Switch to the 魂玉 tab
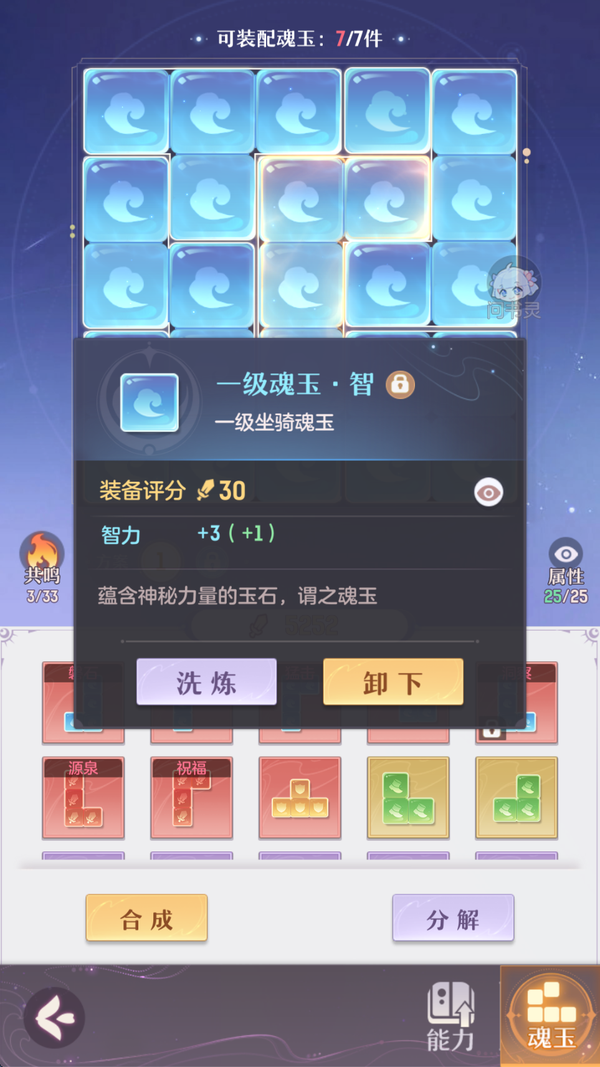This screenshot has height=1067, width=600. pyautogui.click(x=551, y=1016)
